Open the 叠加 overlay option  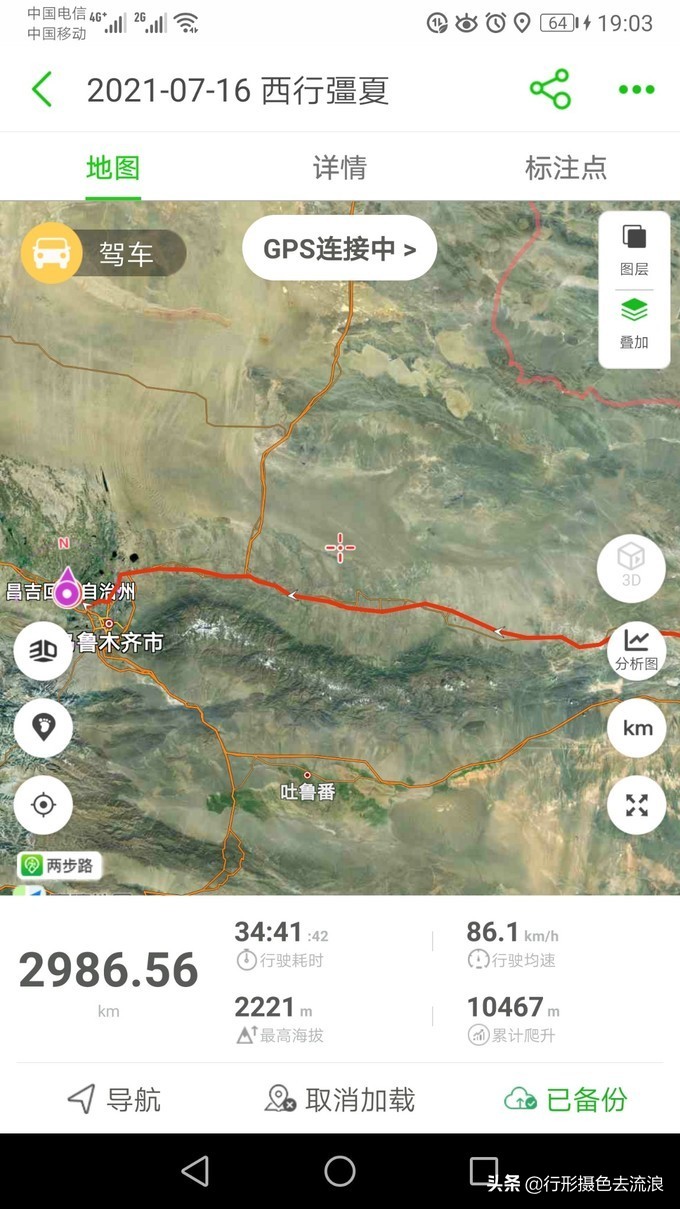tap(634, 322)
